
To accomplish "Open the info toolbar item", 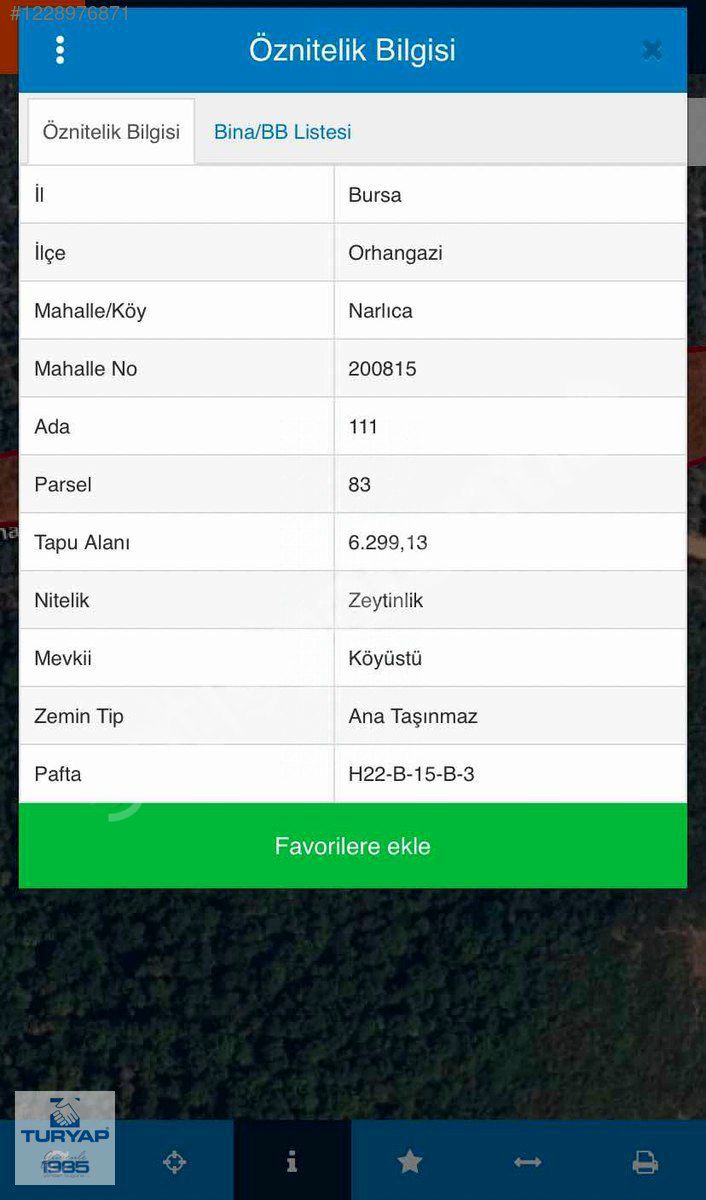I will pos(292,1162).
